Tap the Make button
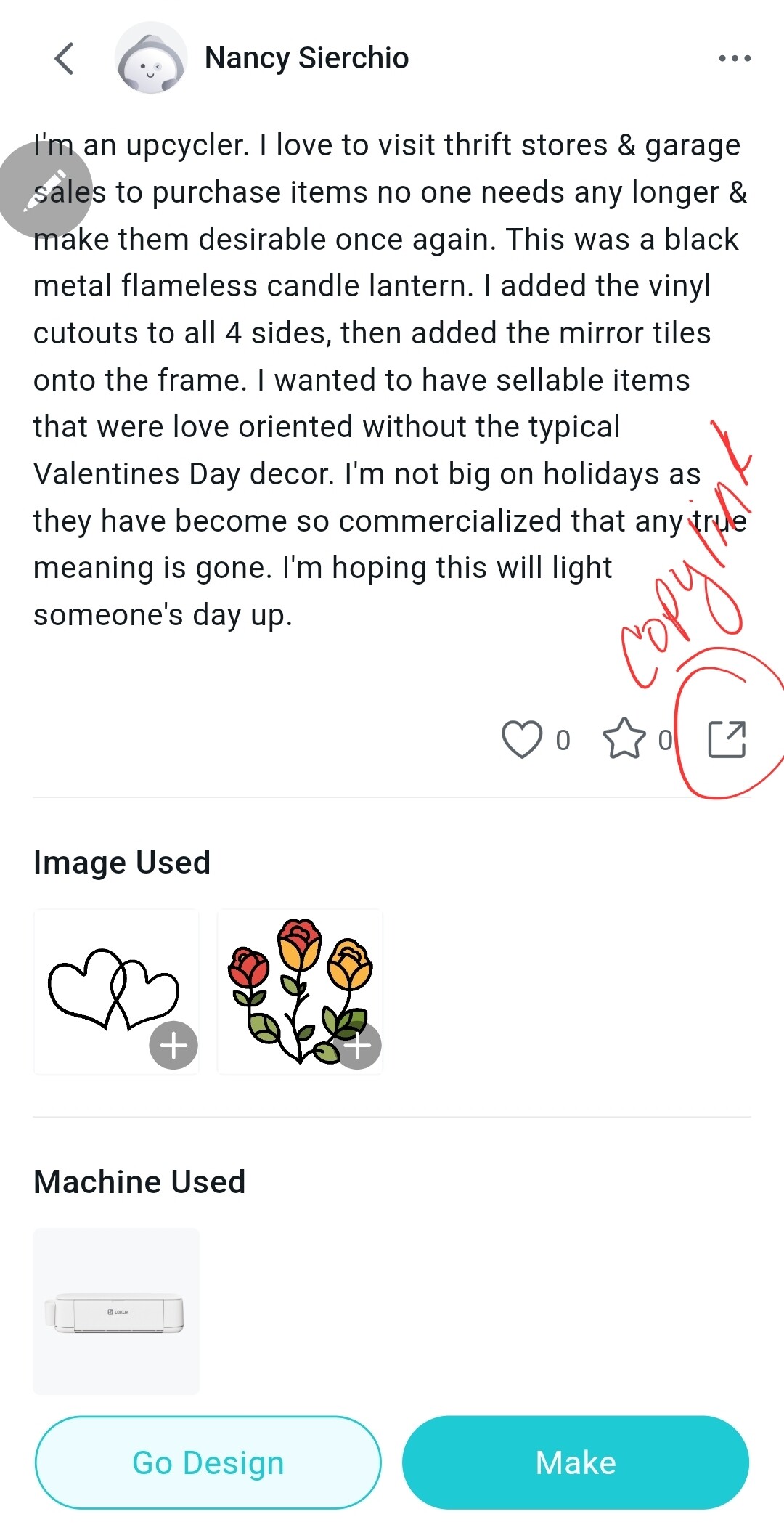 (576, 1462)
